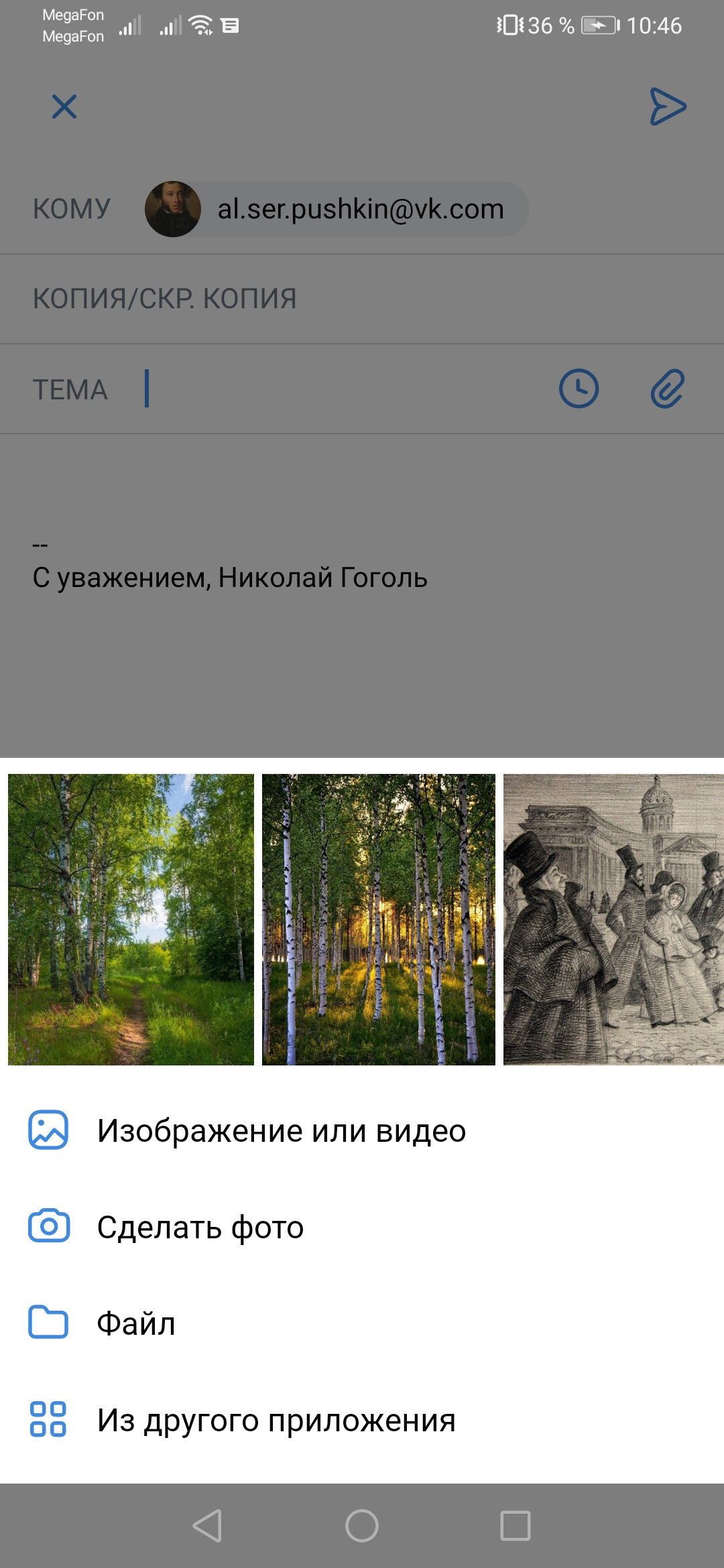724x1568 pixels.
Task: Choose Изображение или видео option
Action: (282, 1131)
